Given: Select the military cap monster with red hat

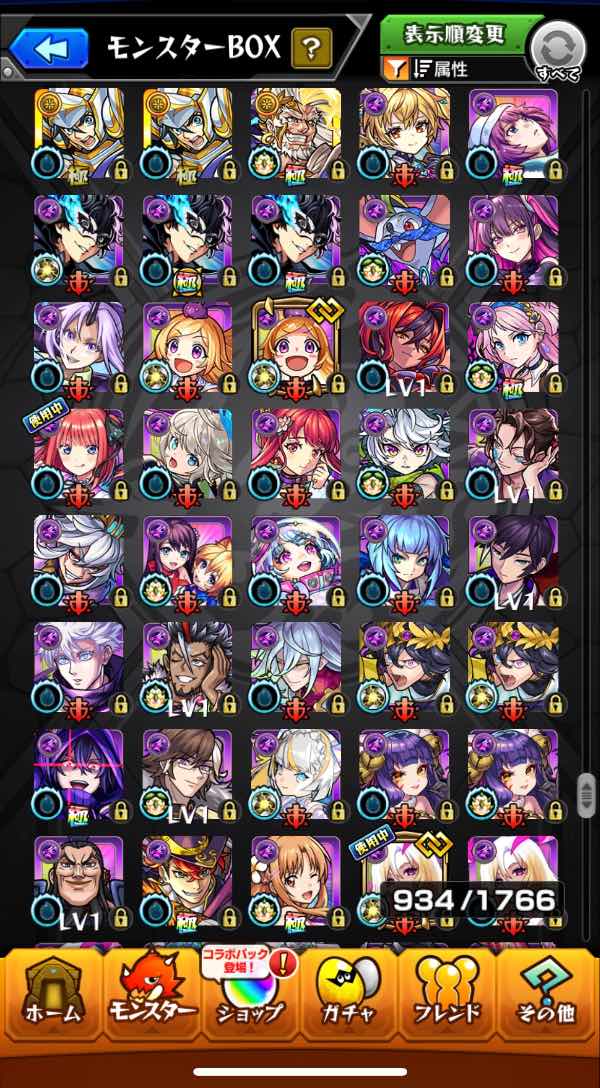Looking at the screenshot, I should click(187, 882).
